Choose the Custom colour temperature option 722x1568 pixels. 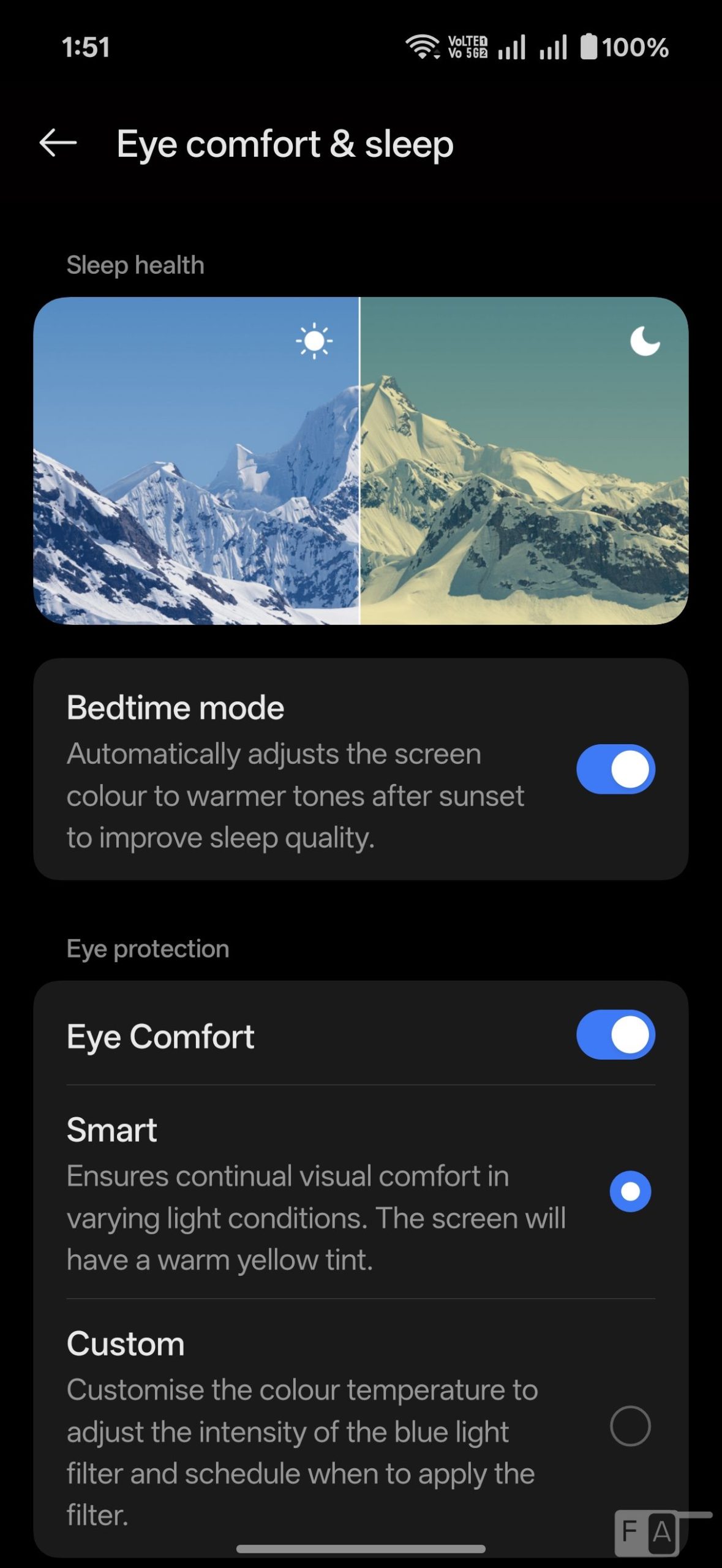pyautogui.click(x=630, y=1426)
